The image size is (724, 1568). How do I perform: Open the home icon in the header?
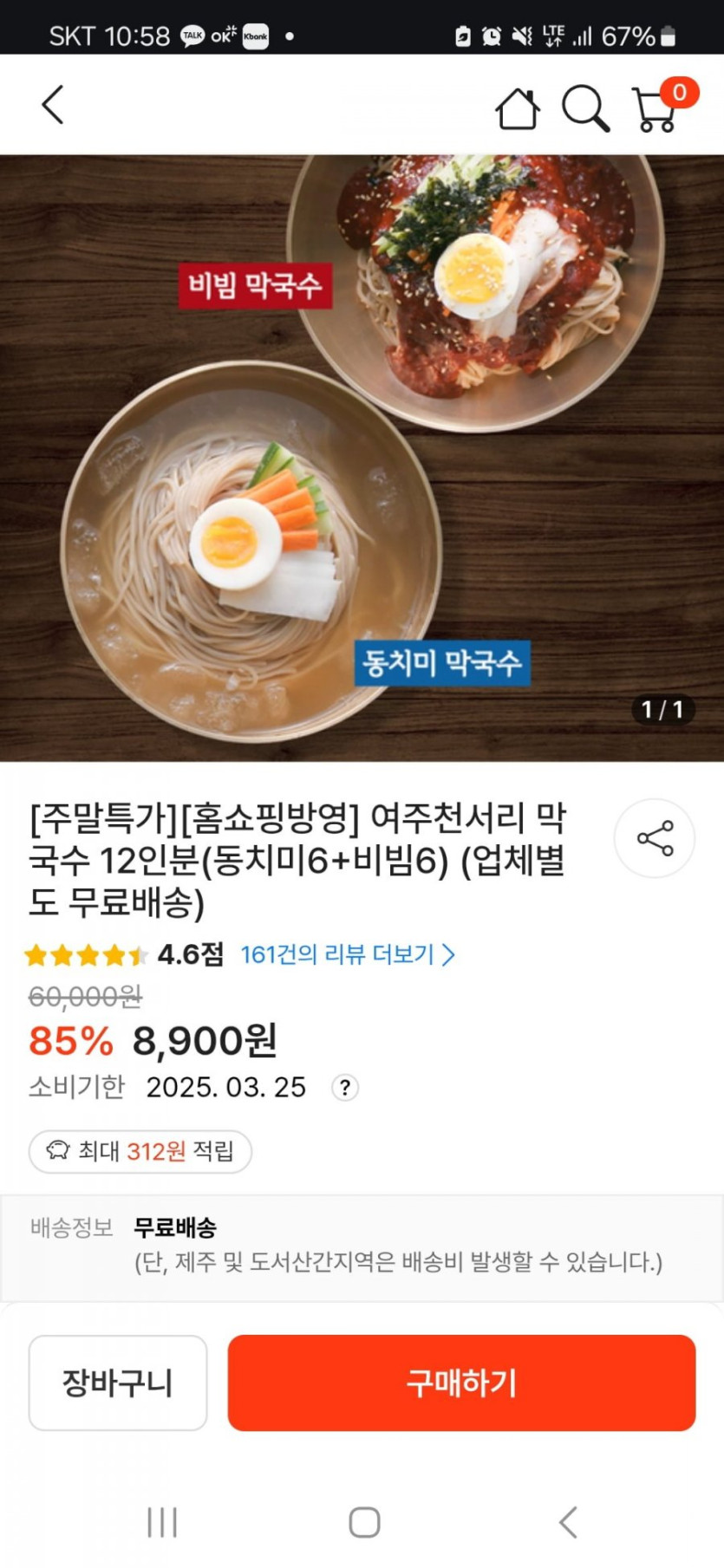[x=518, y=108]
